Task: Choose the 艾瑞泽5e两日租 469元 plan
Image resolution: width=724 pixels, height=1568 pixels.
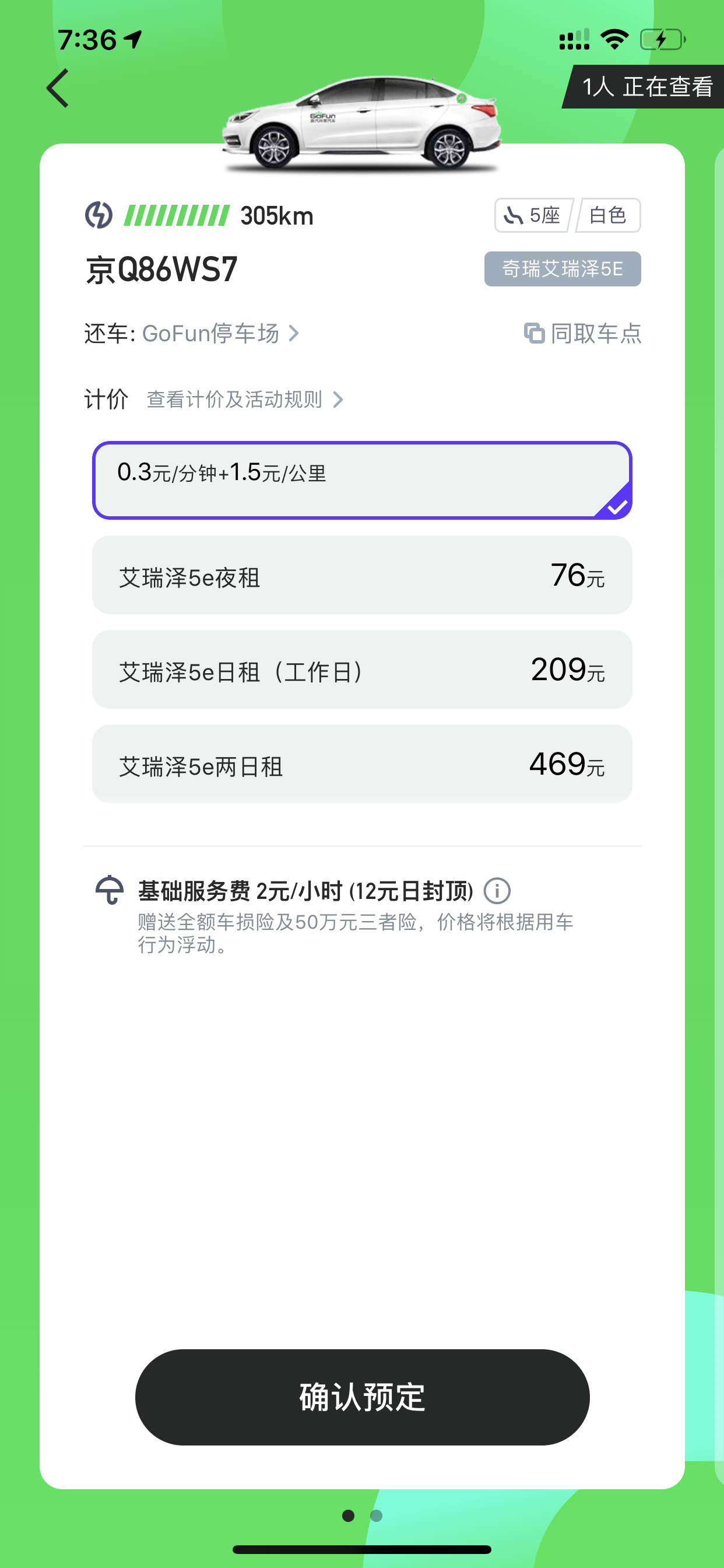Action: pyautogui.click(x=362, y=764)
